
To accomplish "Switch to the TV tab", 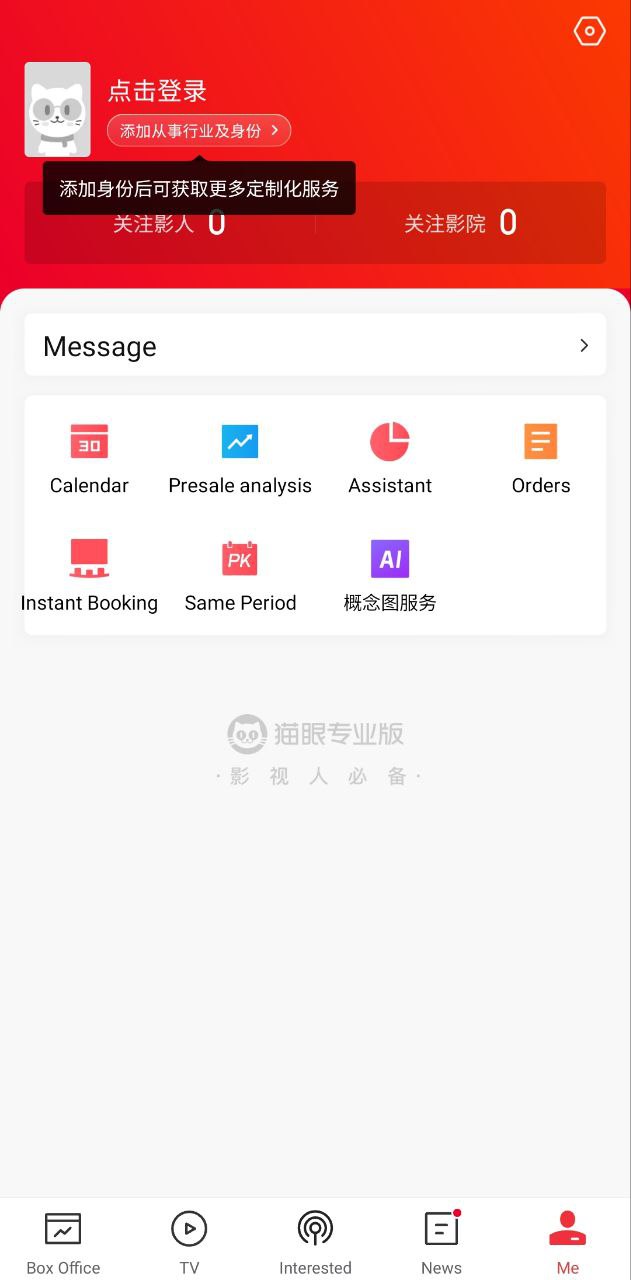I will tap(189, 1241).
